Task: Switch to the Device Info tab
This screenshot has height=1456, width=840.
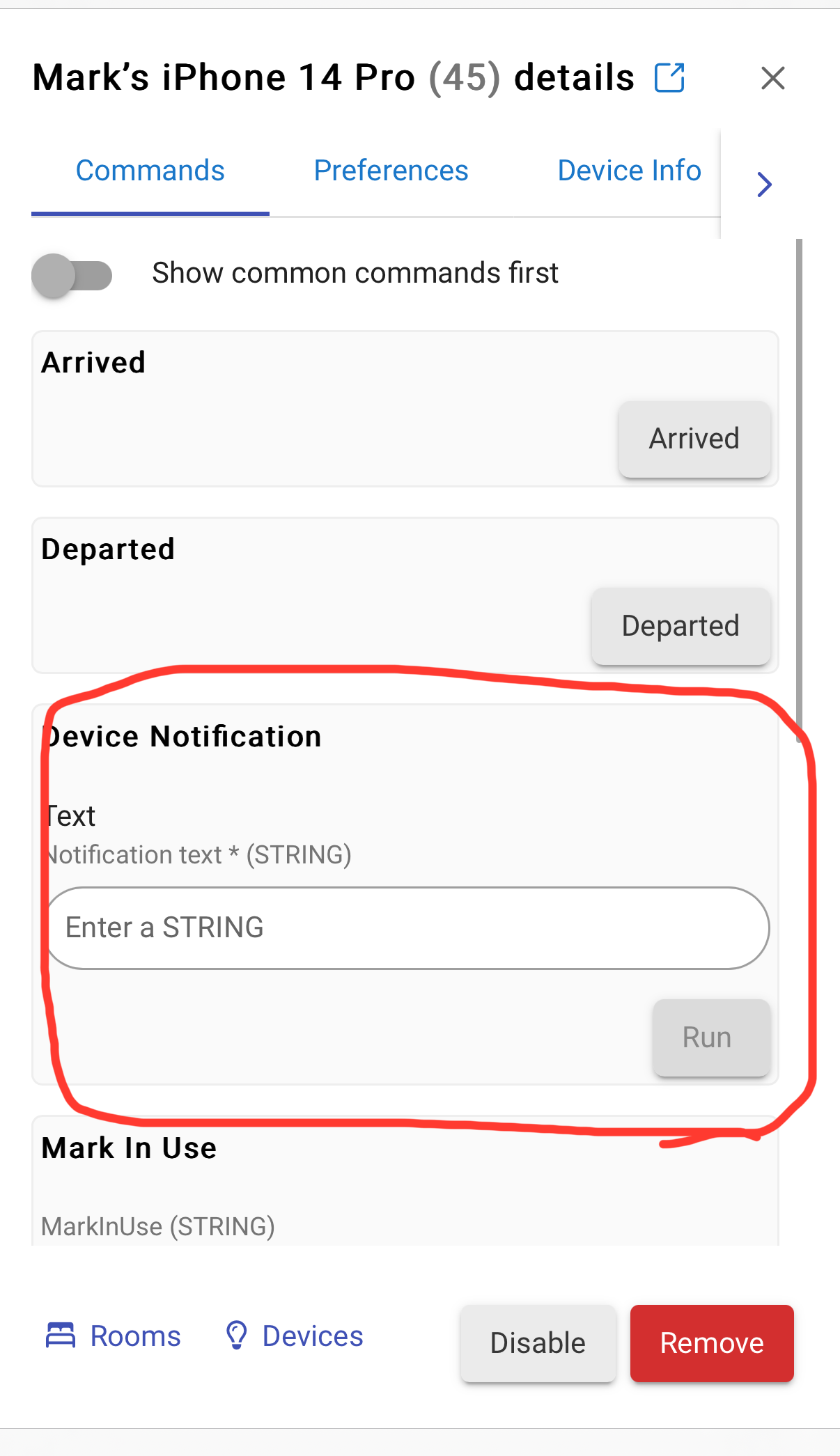Action: pyautogui.click(x=629, y=171)
